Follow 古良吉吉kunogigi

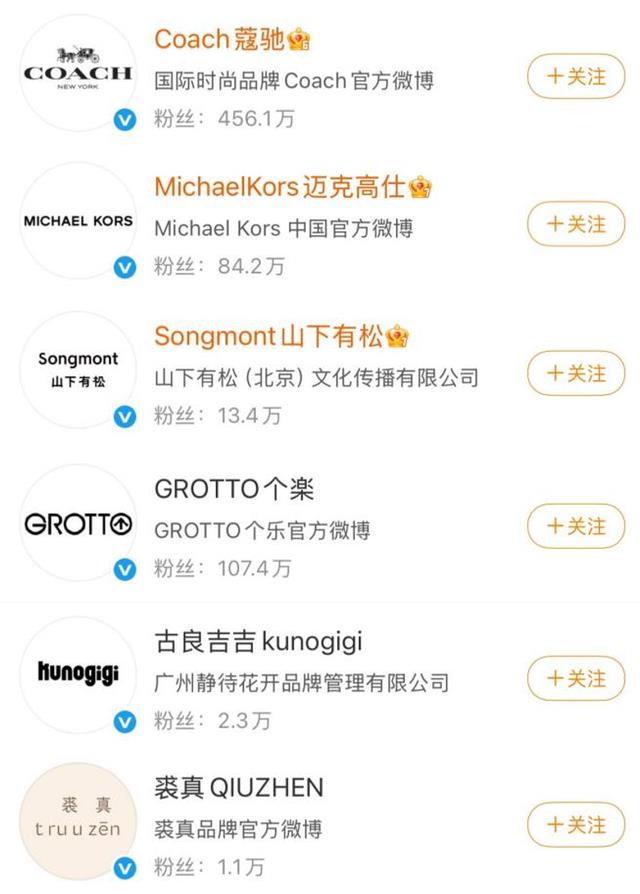pyautogui.click(x=575, y=679)
